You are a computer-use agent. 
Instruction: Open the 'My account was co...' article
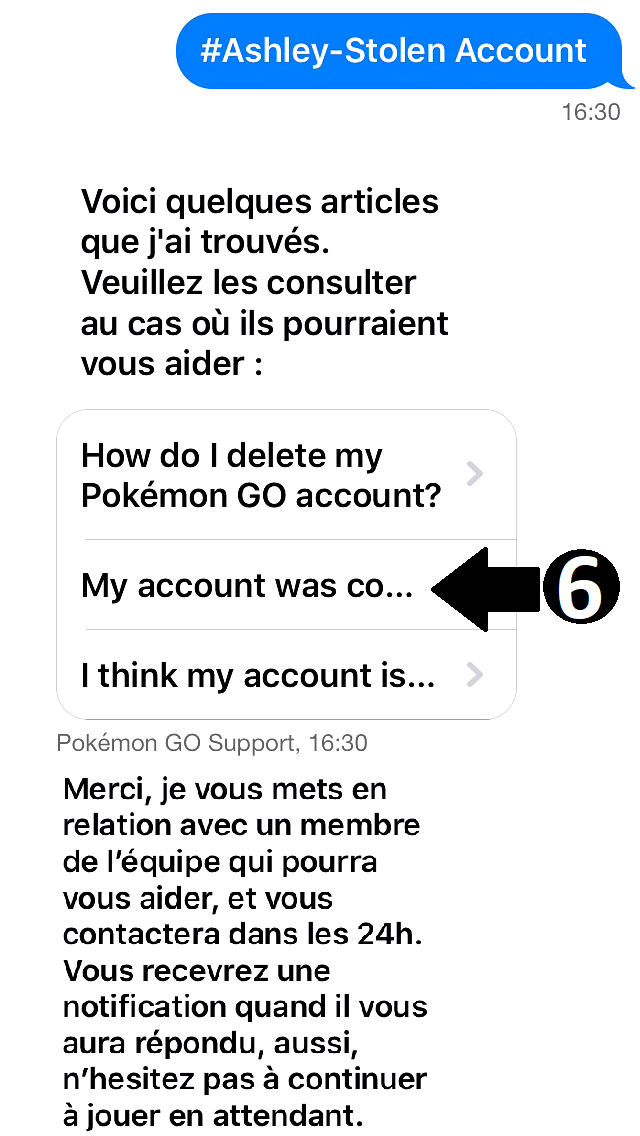[247, 585]
